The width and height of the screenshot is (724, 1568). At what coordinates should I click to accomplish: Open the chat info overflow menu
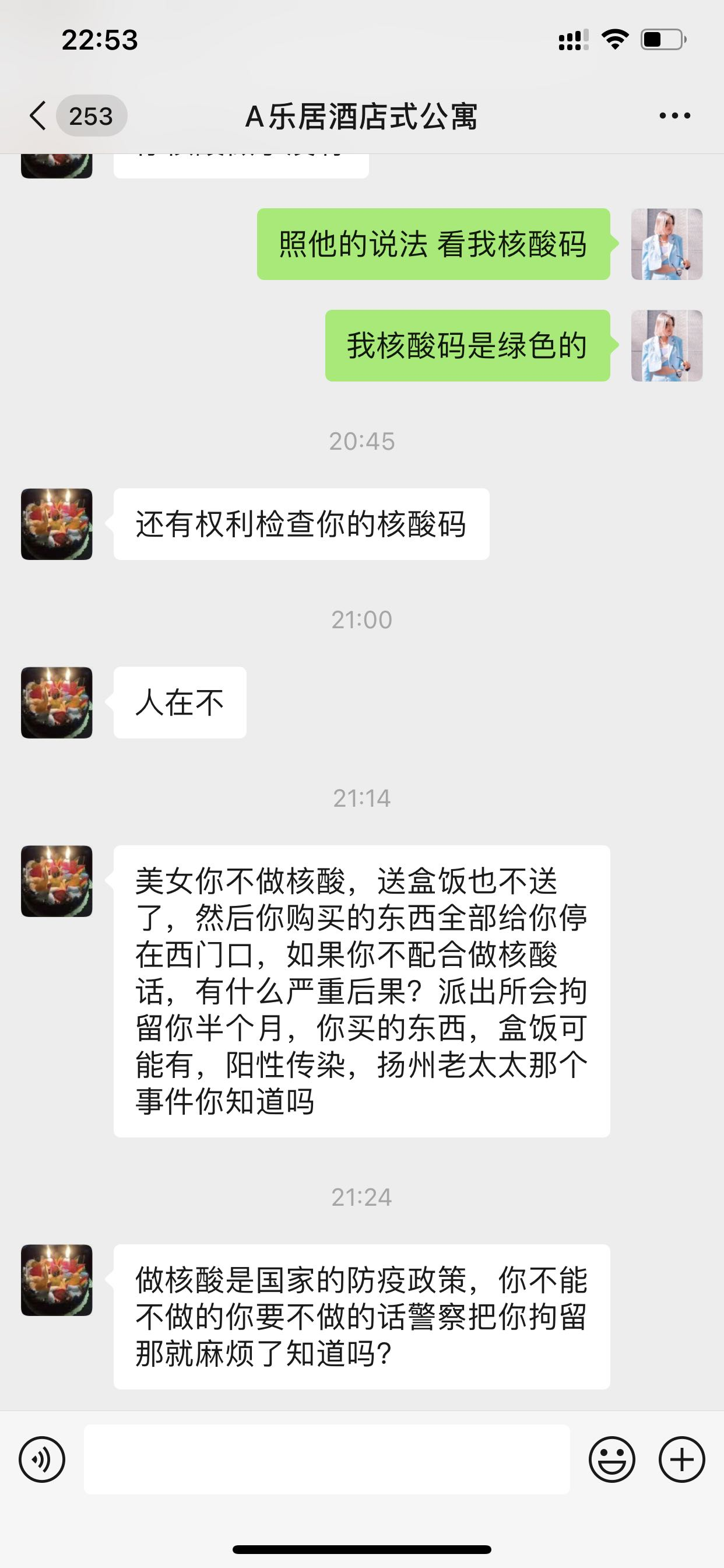point(674,116)
